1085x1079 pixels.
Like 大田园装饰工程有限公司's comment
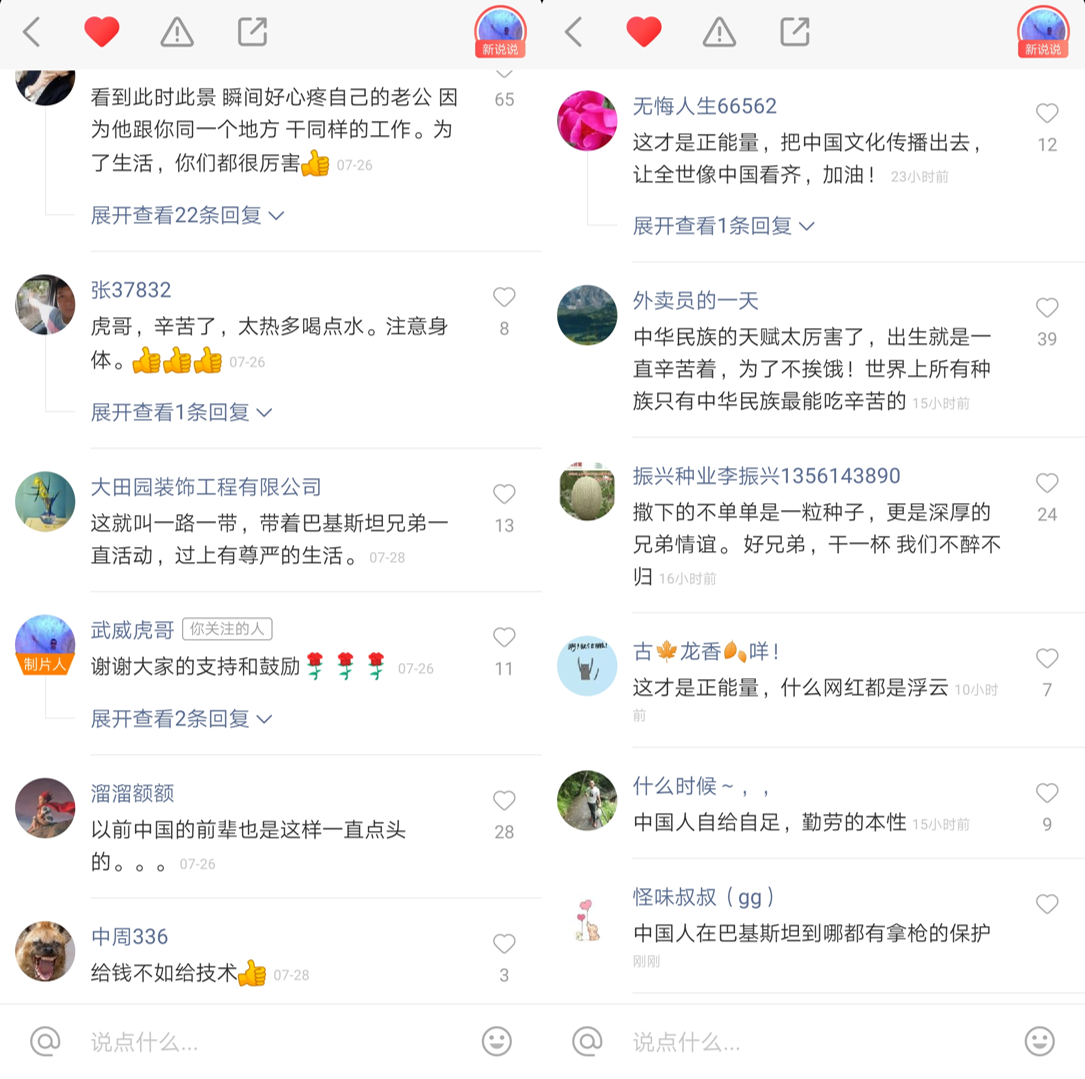(504, 494)
